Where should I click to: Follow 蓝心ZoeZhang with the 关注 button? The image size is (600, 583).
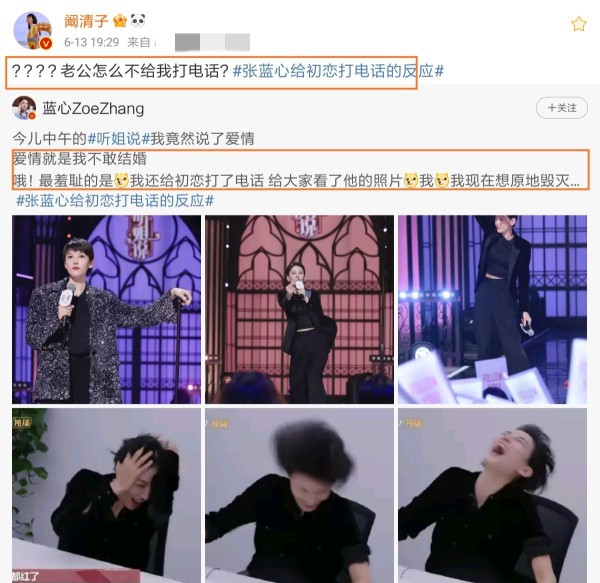pyautogui.click(x=561, y=108)
